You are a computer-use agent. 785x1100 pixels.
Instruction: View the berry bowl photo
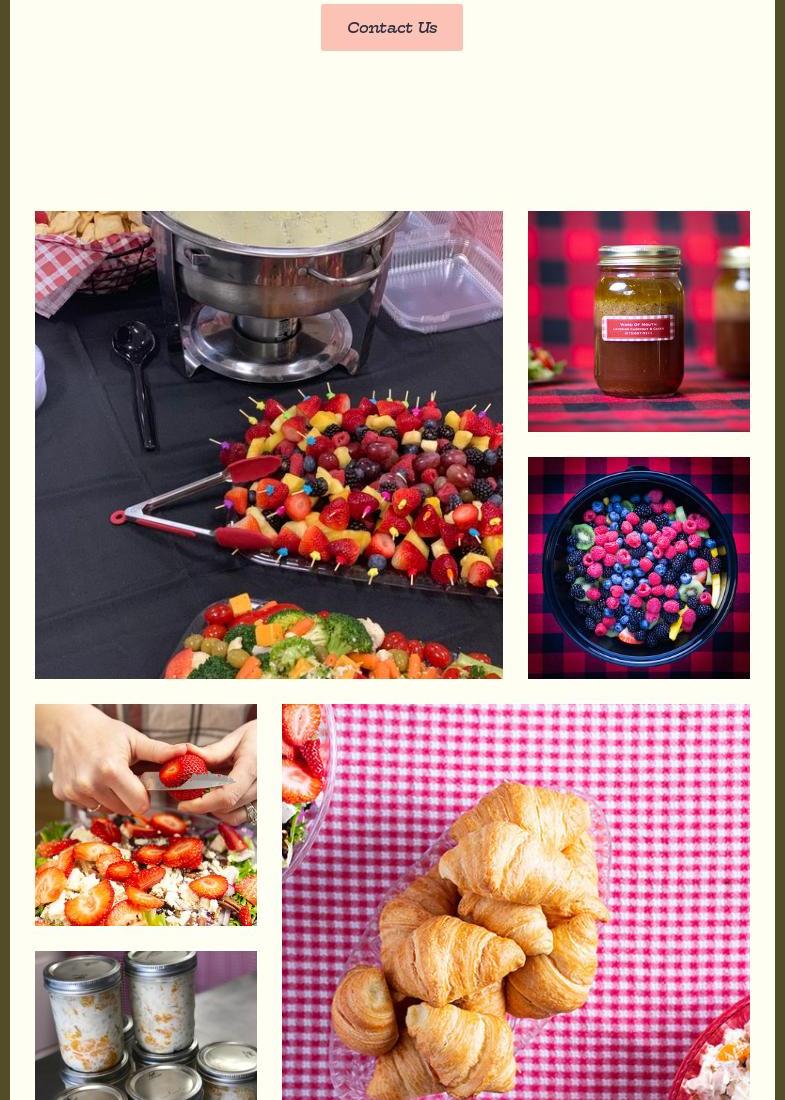point(638,567)
